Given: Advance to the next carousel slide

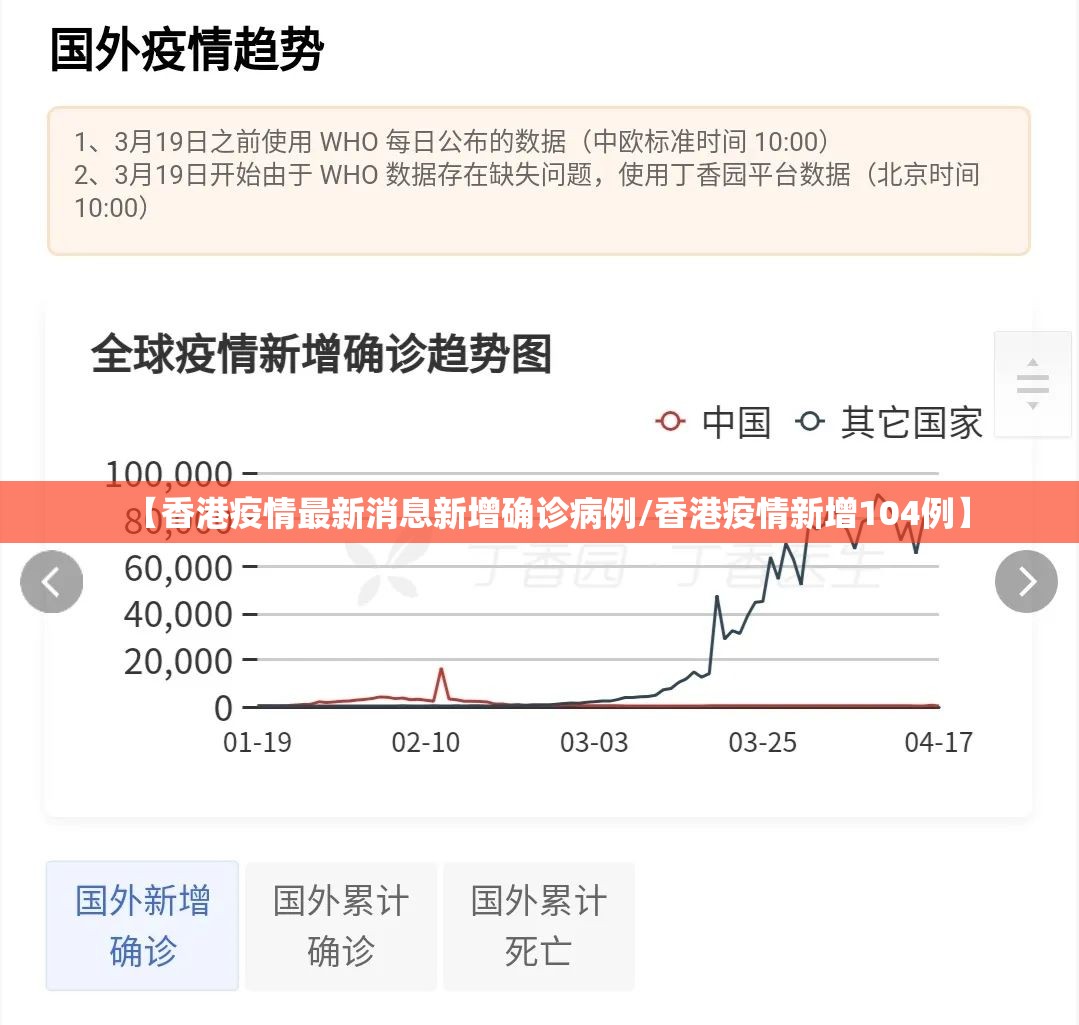Looking at the screenshot, I should (x=1026, y=581).
